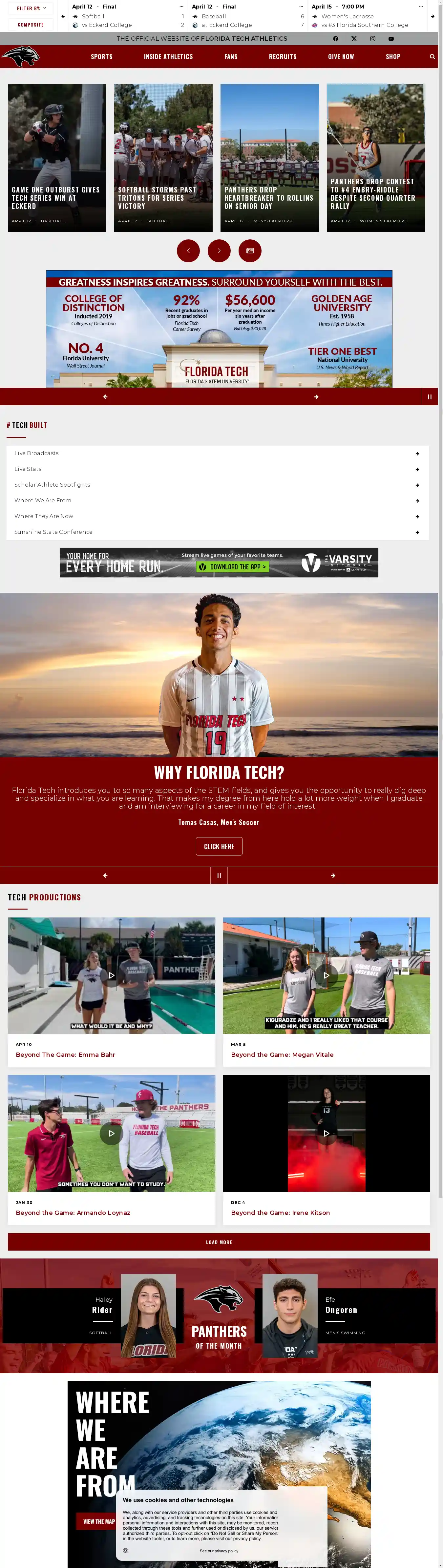
Task: Open the Filter By dropdown
Action: tap(31, 9)
